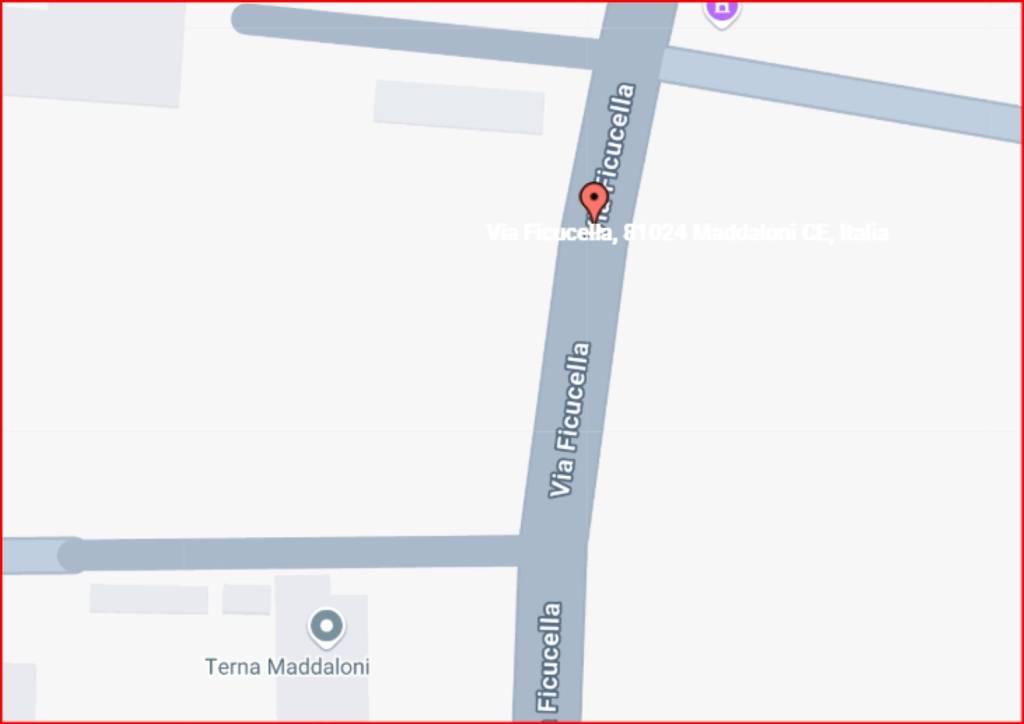
Task: Select the purple place marker at the top
Action: [720, 10]
